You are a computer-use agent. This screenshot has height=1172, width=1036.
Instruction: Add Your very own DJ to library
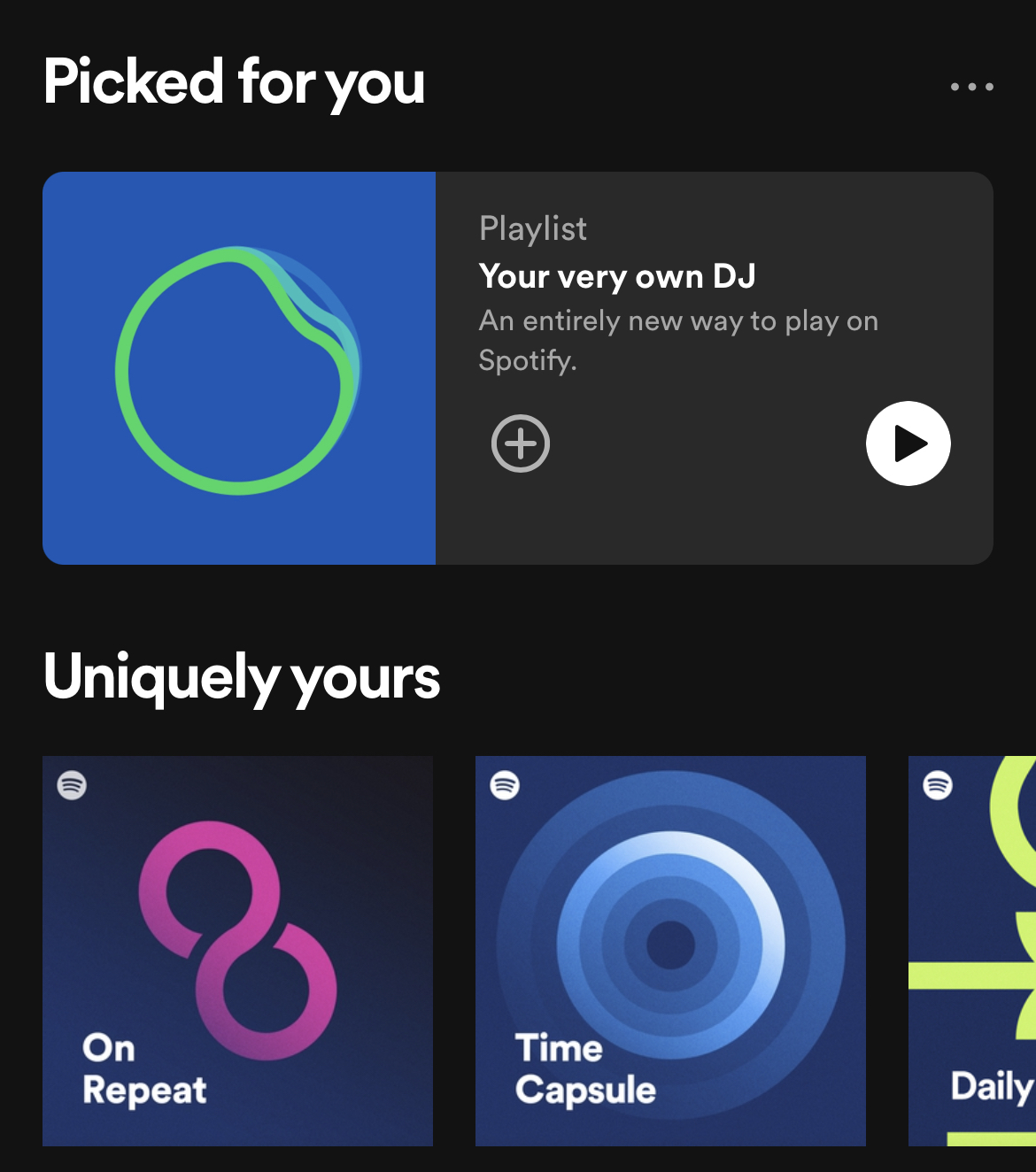(x=521, y=443)
